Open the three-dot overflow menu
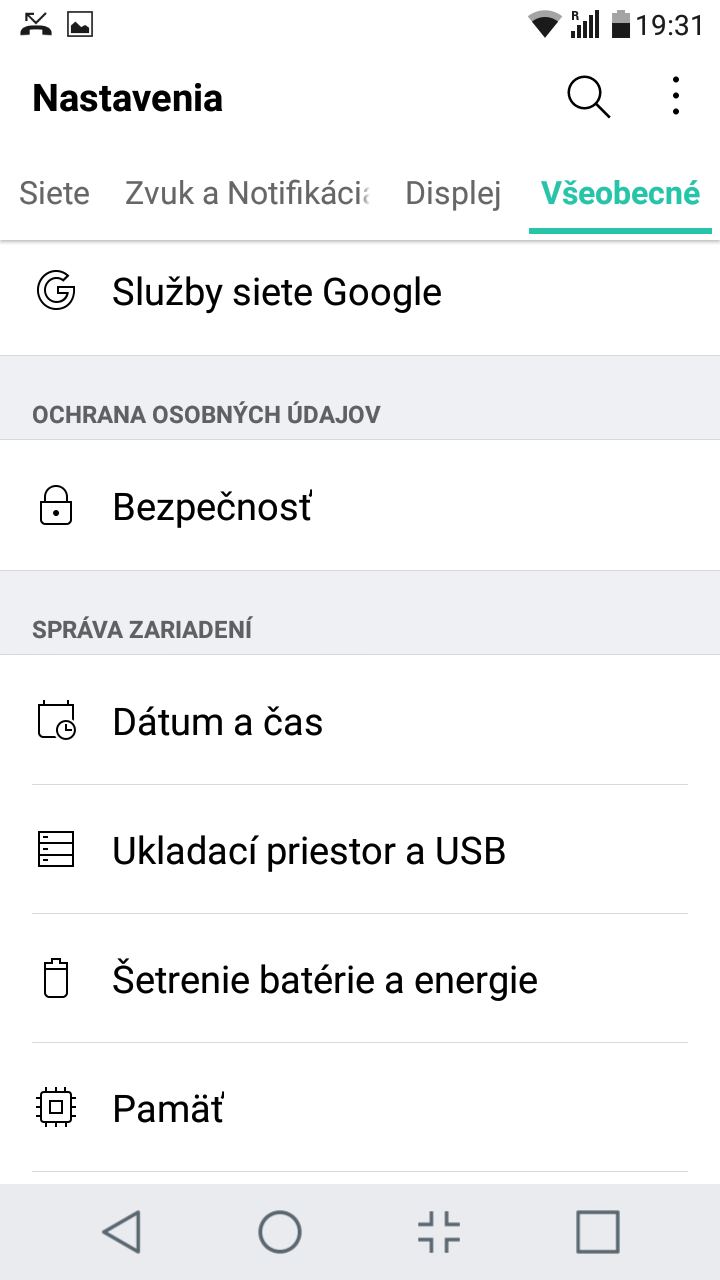Image resolution: width=720 pixels, height=1280 pixels. point(676,97)
